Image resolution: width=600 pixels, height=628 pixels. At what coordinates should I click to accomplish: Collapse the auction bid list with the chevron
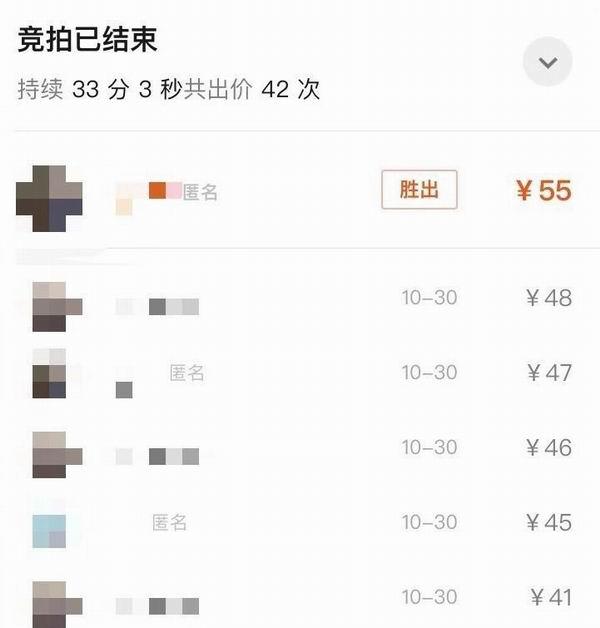coord(547,63)
